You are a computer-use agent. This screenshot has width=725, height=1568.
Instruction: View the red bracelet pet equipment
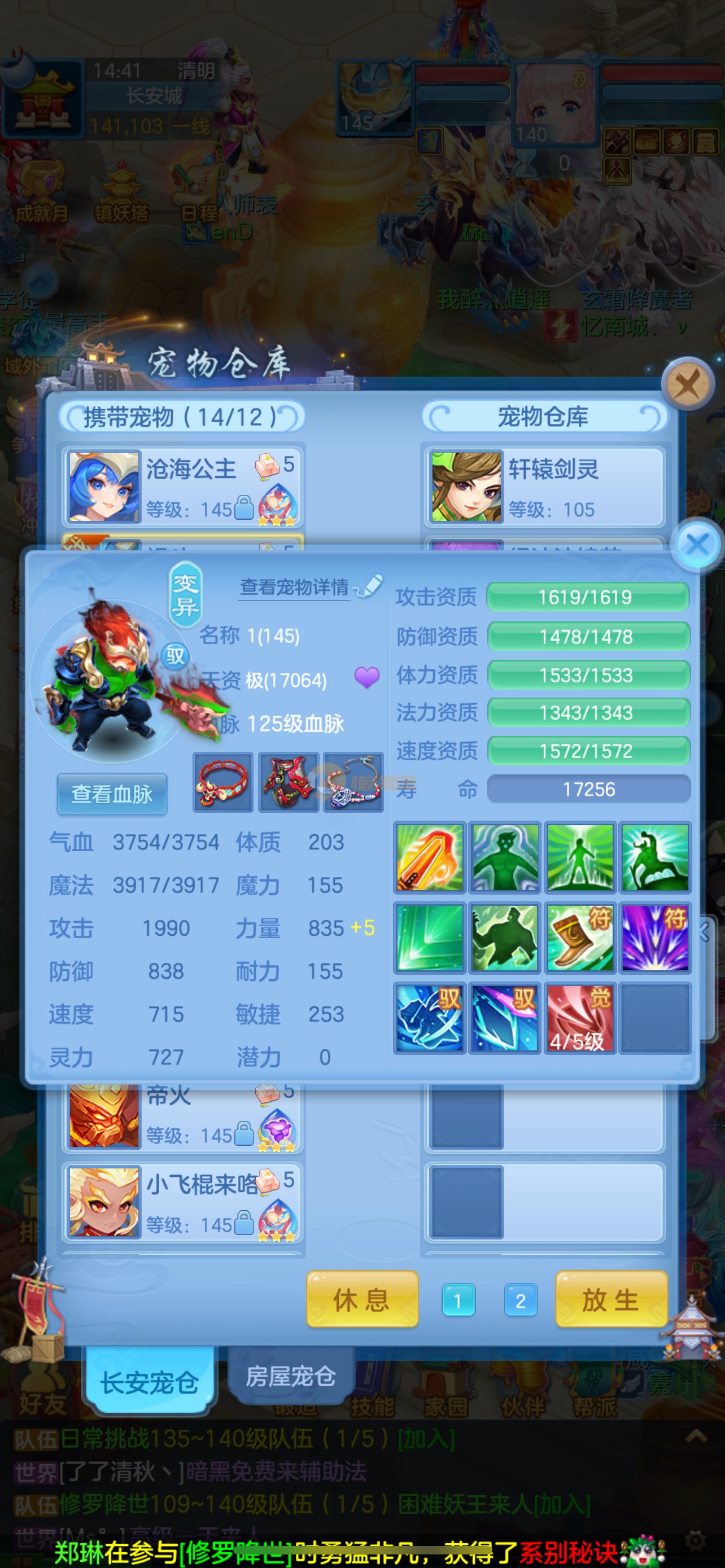click(x=223, y=782)
